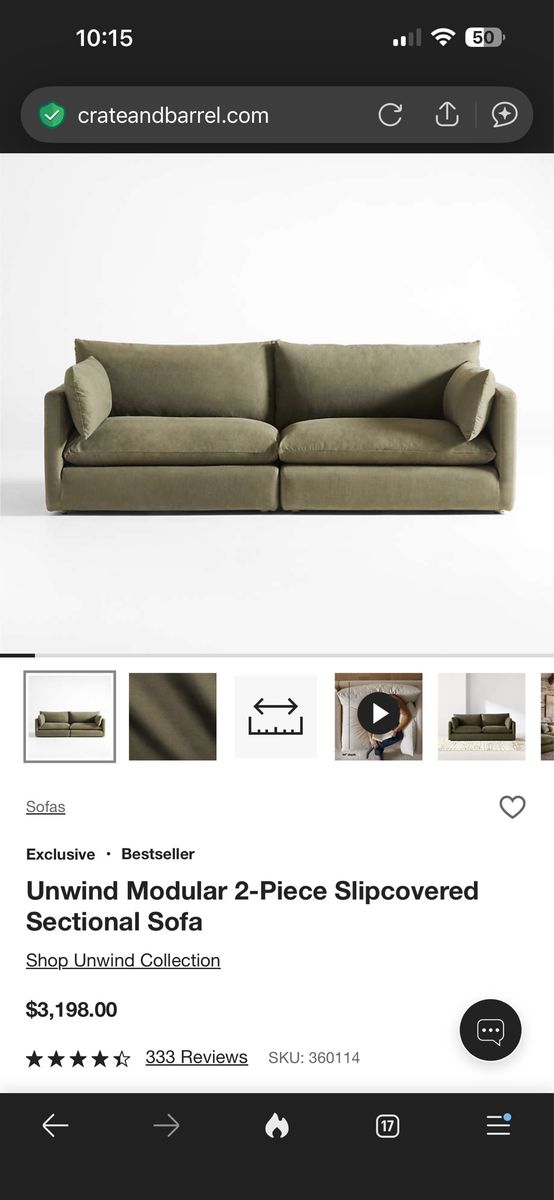Select the first sofa front-view thumbnail

point(70,717)
